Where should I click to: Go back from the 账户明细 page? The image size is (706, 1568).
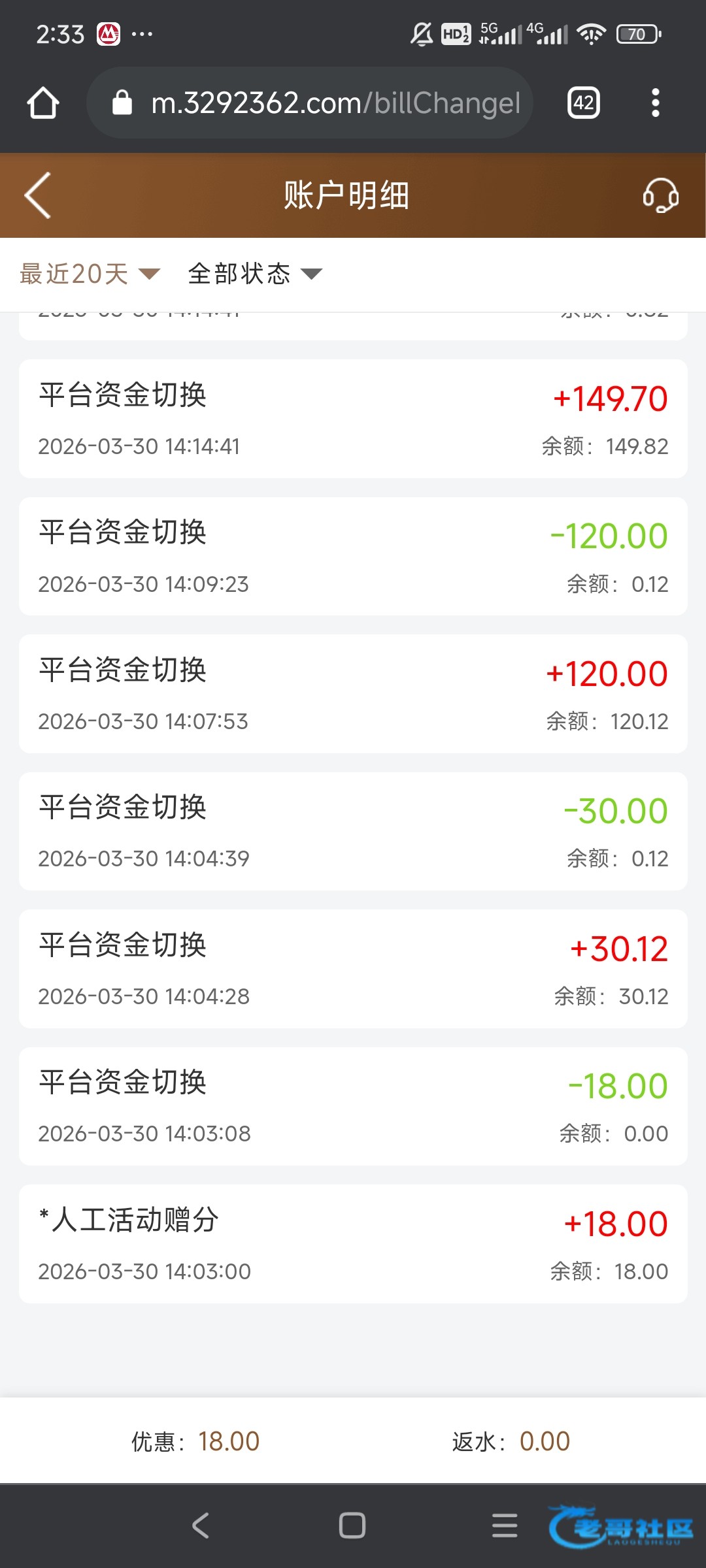click(x=38, y=195)
